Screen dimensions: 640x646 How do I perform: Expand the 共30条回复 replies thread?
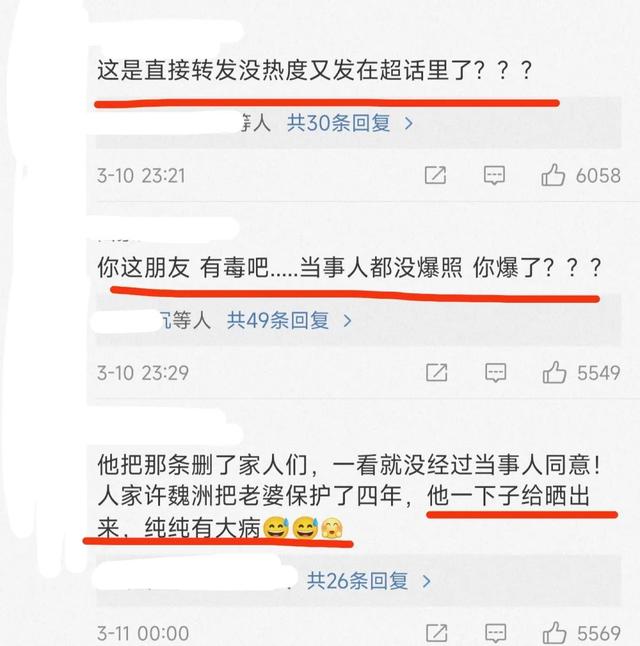click(350, 124)
